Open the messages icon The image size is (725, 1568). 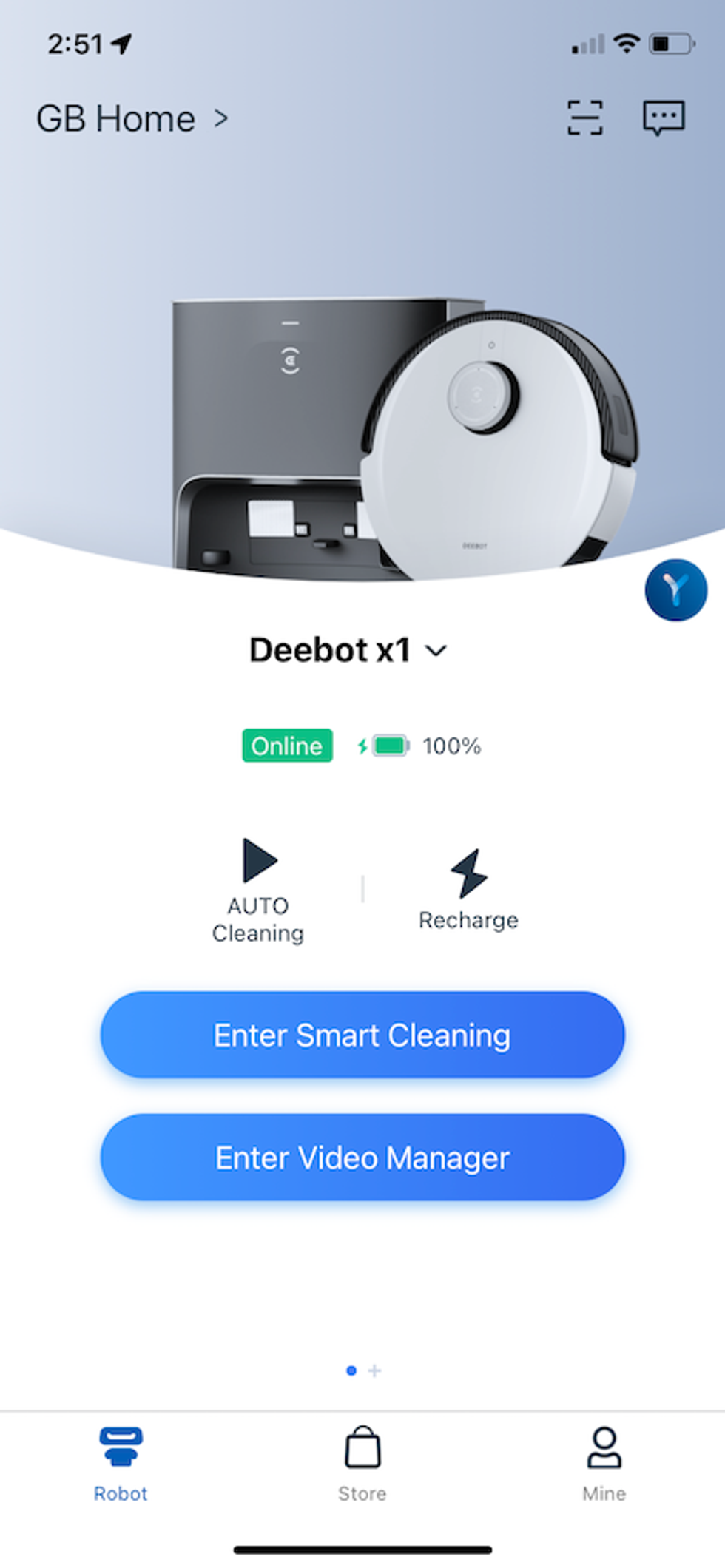coord(663,118)
